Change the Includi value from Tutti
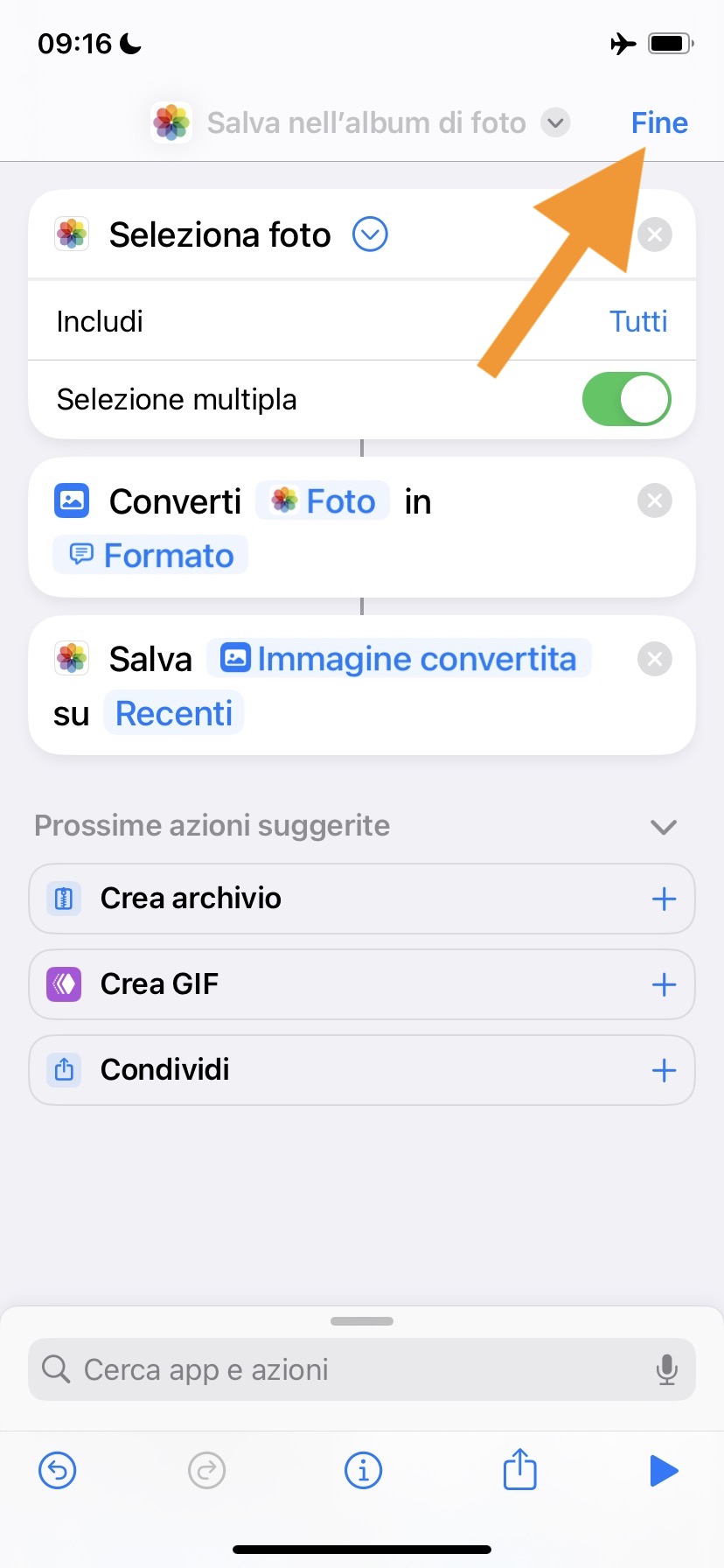The height and width of the screenshot is (1568, 724). (638, 322)
